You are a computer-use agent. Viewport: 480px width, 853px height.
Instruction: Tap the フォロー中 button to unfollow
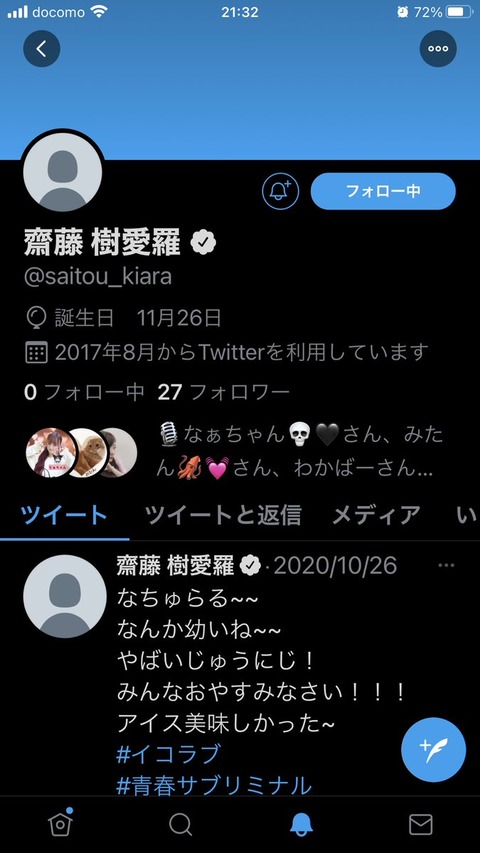[x=383, y=191]
